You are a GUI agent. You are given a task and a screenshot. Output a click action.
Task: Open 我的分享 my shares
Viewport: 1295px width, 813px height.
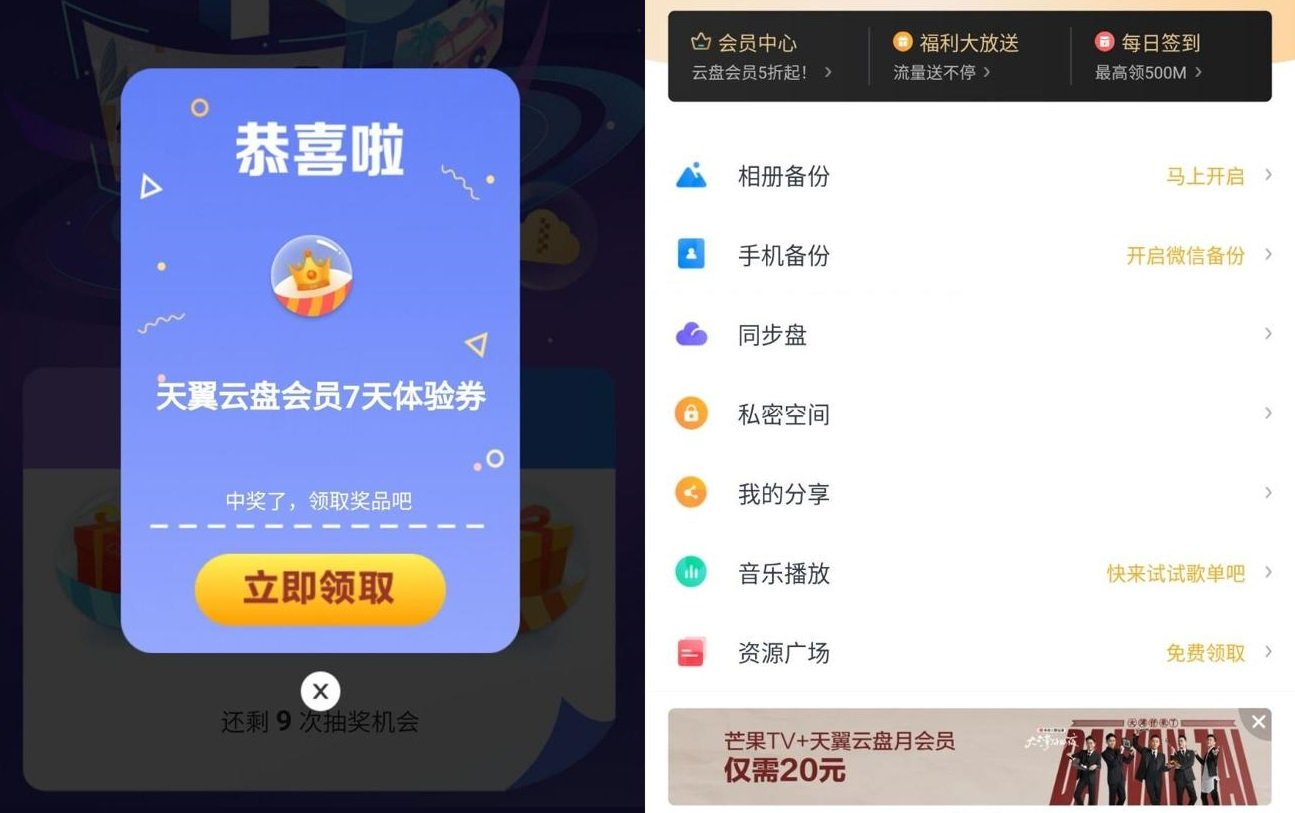970,493
